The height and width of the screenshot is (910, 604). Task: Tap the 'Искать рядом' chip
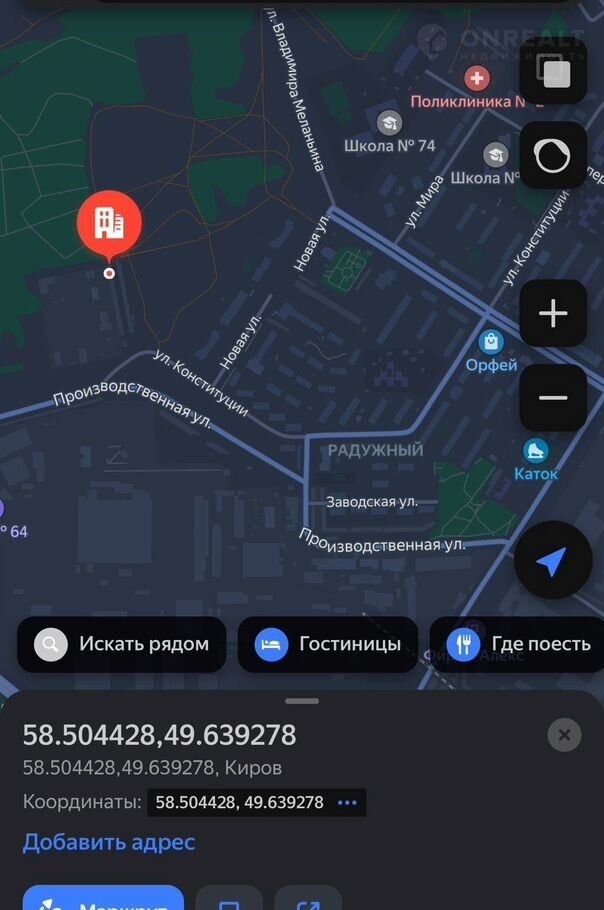tap(122, 644)
